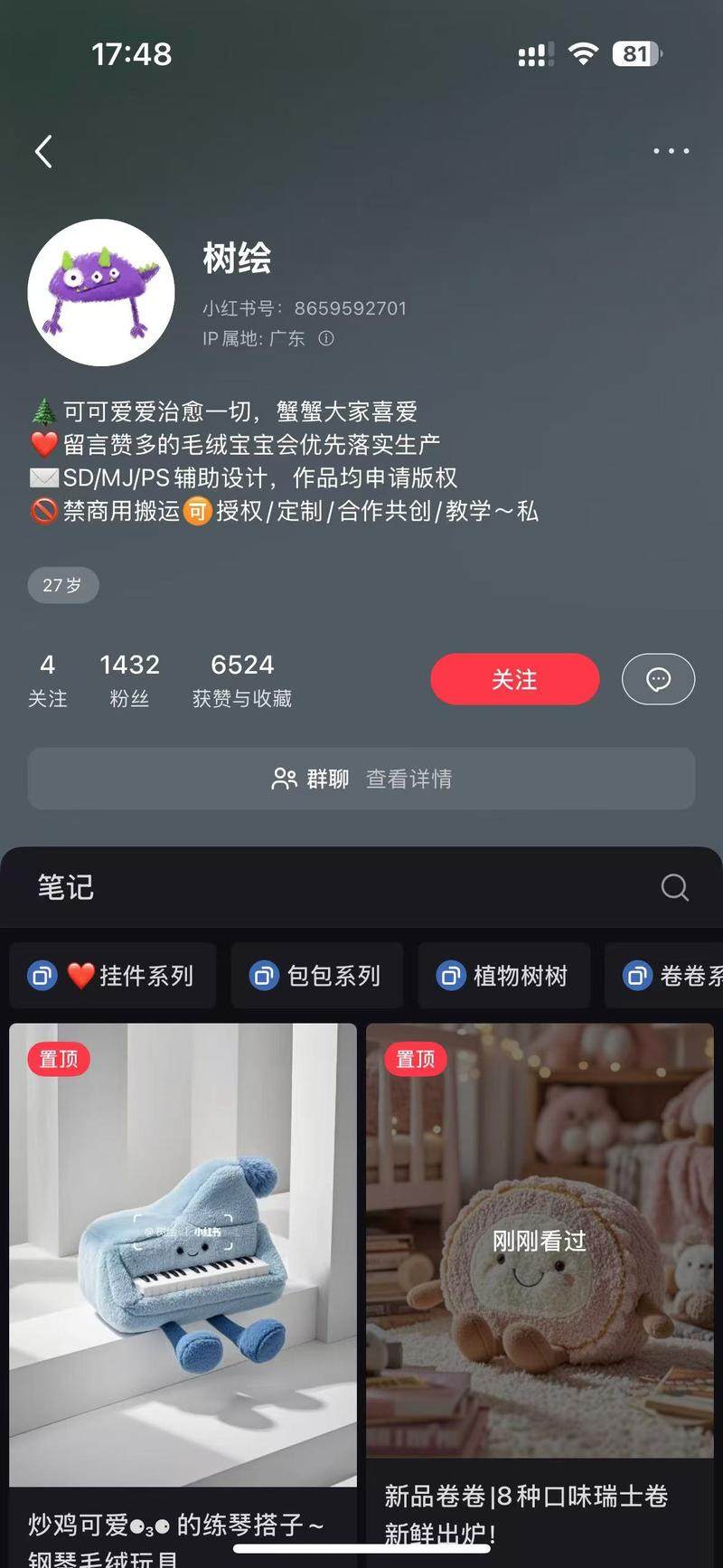The image size is (723, 1568).
Task: Search within this user's notes
Action: click(x=674, y=887)
